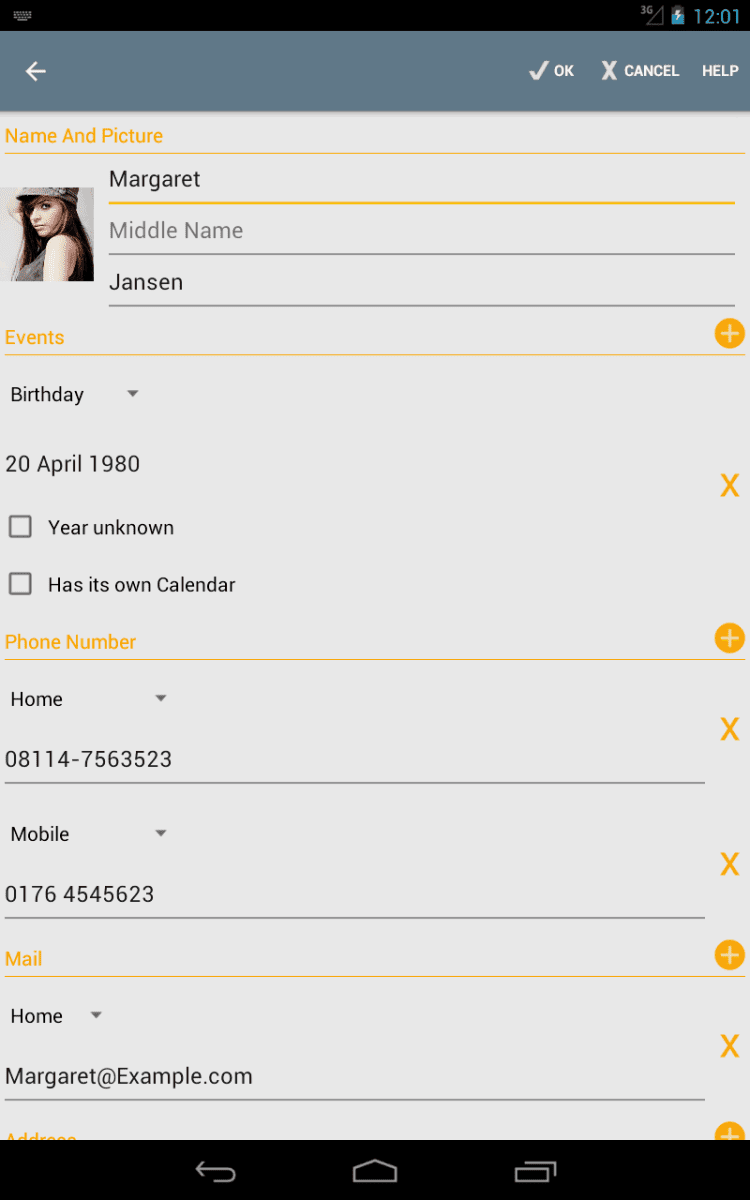Delete the Birthday event

coord(729,486)
